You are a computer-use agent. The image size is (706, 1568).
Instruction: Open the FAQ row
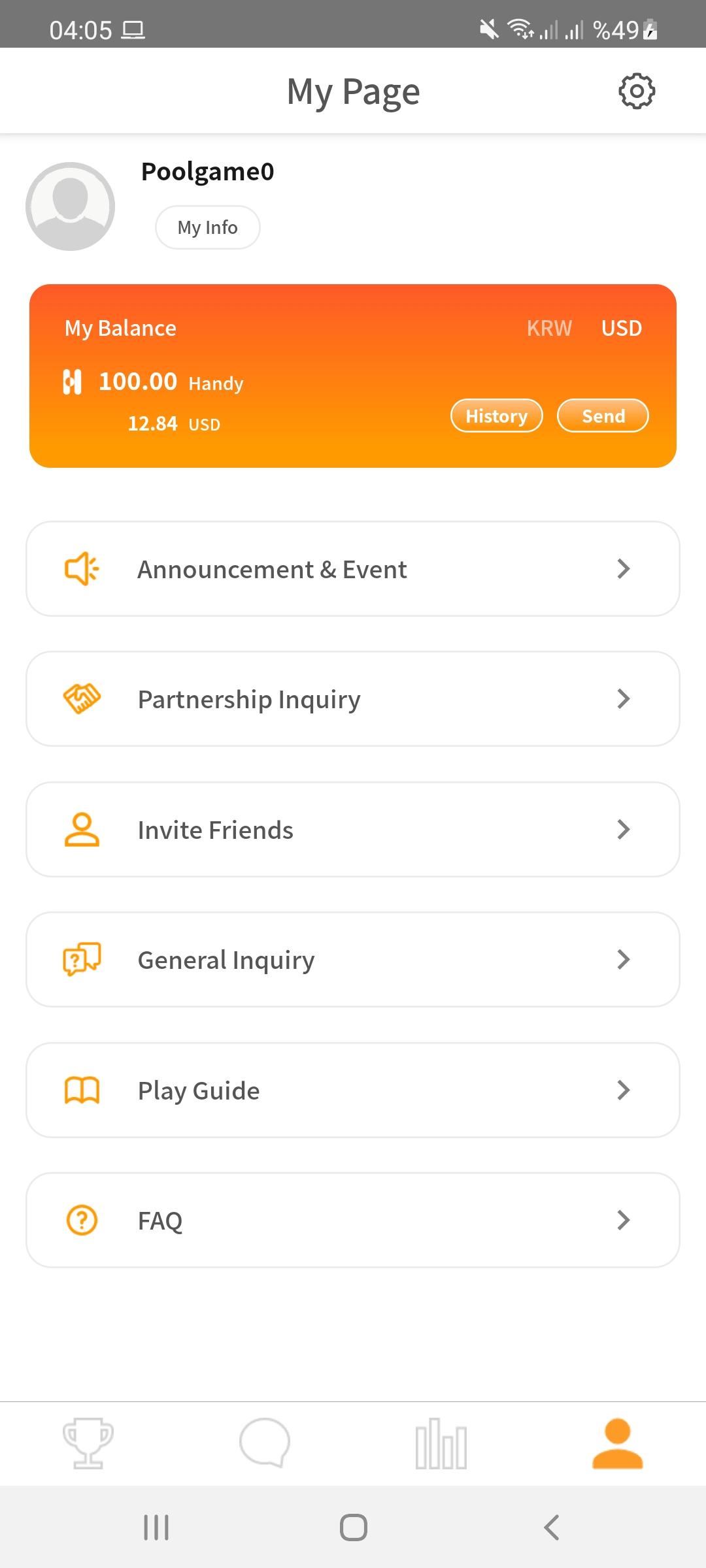(353, 1220)
